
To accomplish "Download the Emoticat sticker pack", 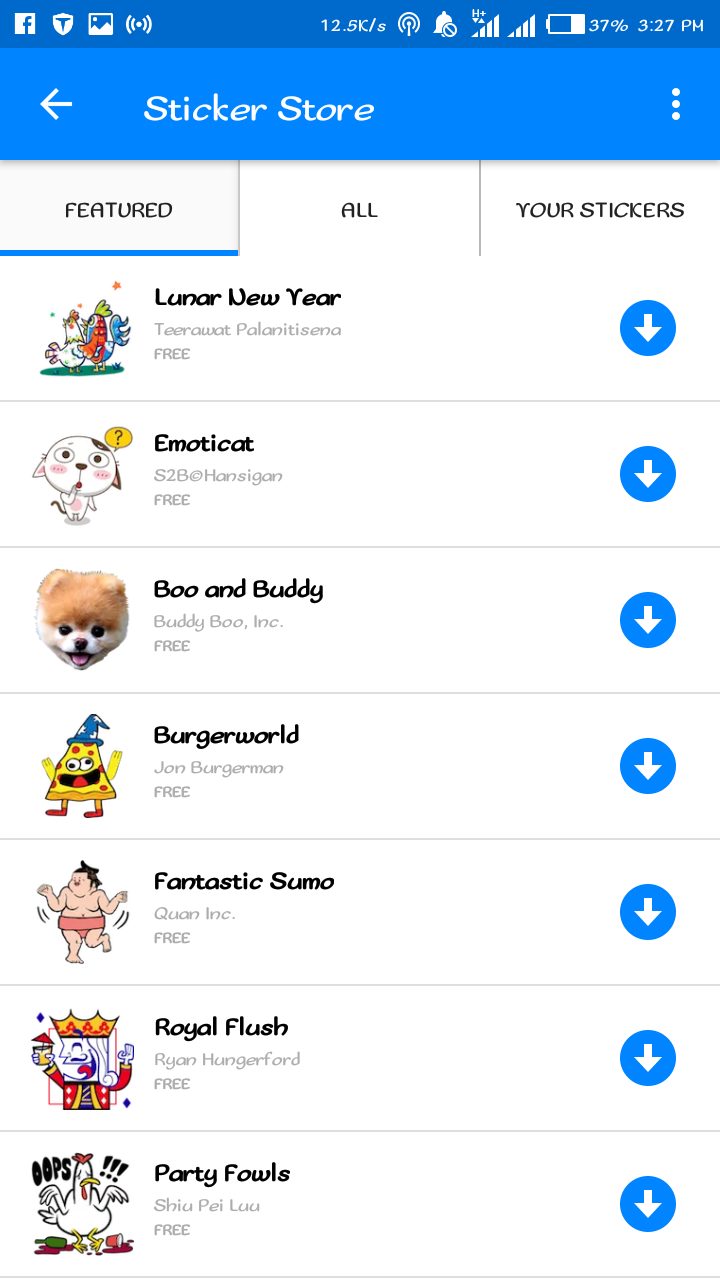I will (x=648, y=474).
